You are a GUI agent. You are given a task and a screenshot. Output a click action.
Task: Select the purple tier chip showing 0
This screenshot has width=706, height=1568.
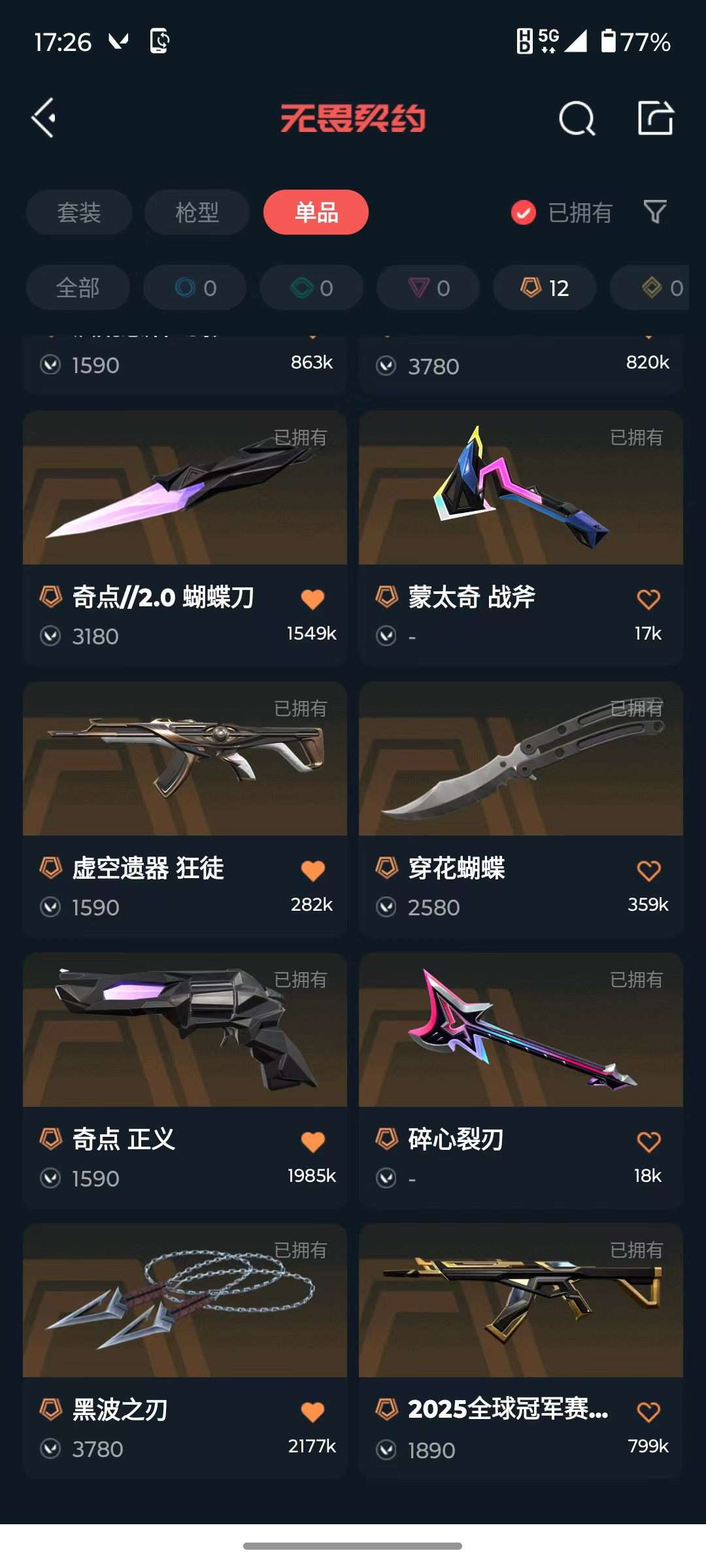[x=428, y=287]
